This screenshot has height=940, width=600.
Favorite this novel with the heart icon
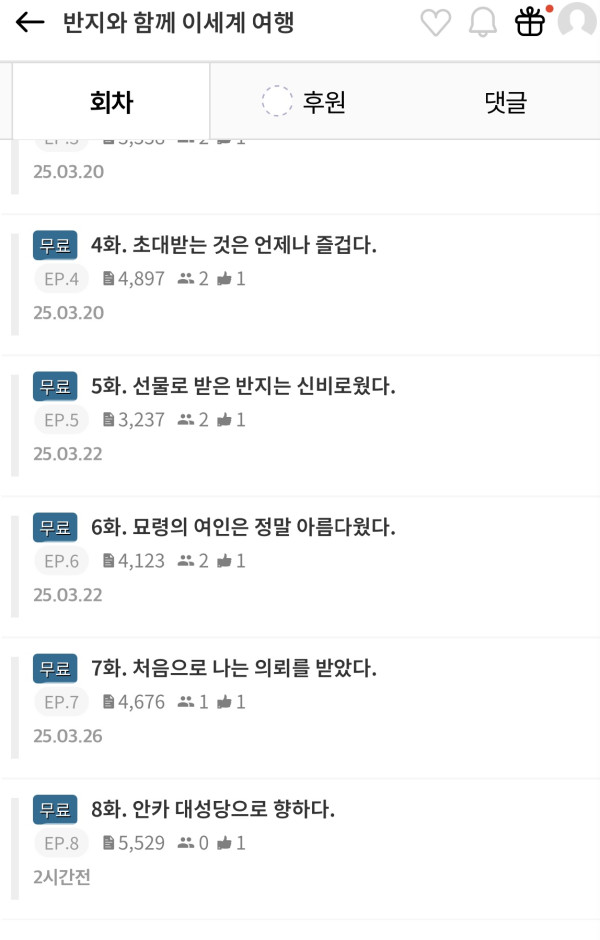point(435,23)
